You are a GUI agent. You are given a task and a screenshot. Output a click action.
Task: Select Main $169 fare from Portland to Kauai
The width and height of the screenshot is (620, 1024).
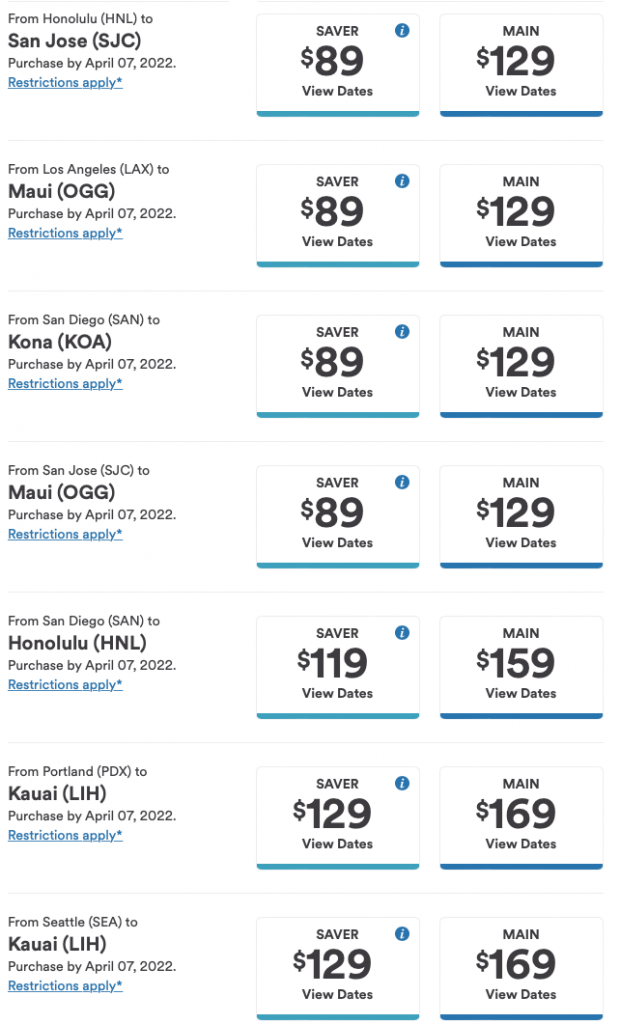(x=520, y=815)
